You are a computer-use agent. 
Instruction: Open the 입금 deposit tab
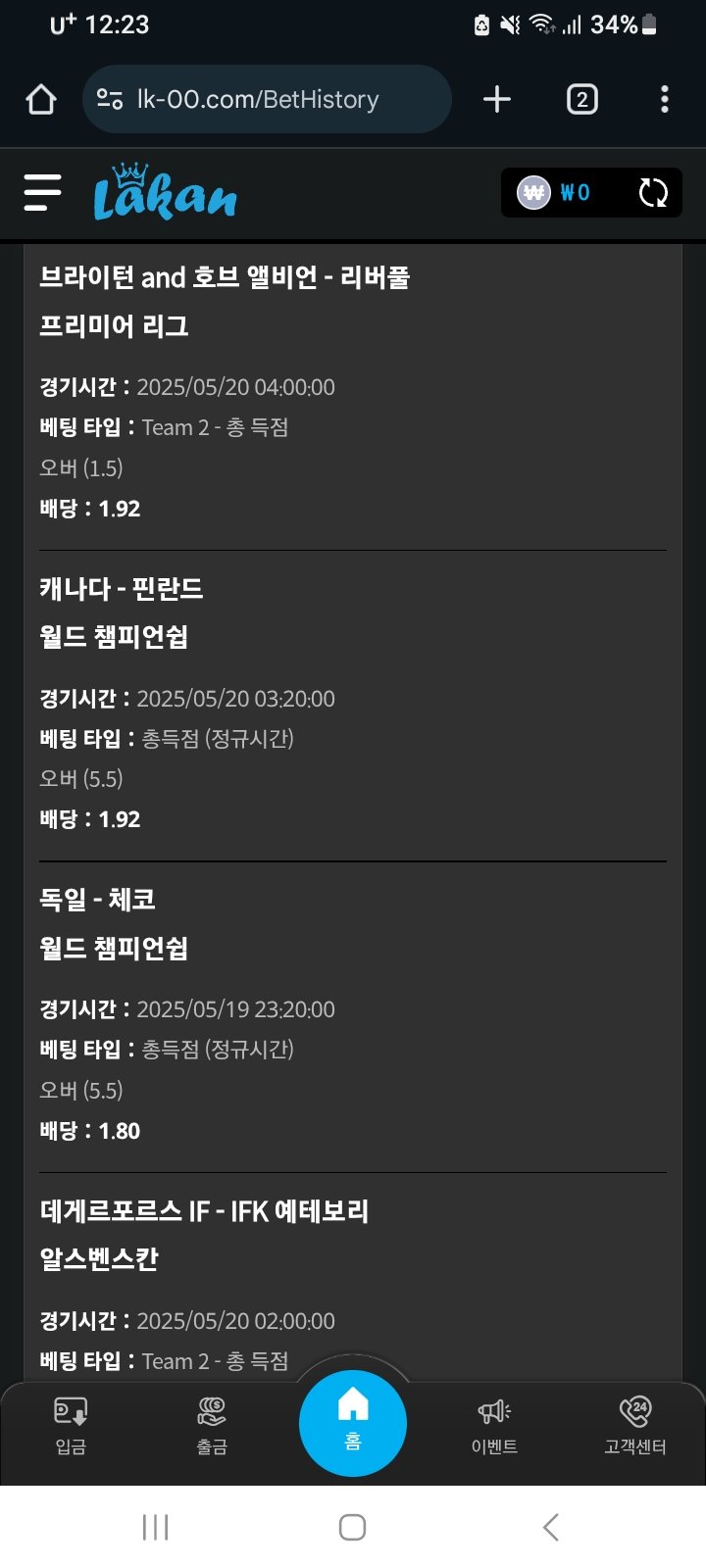point(71,1426)
